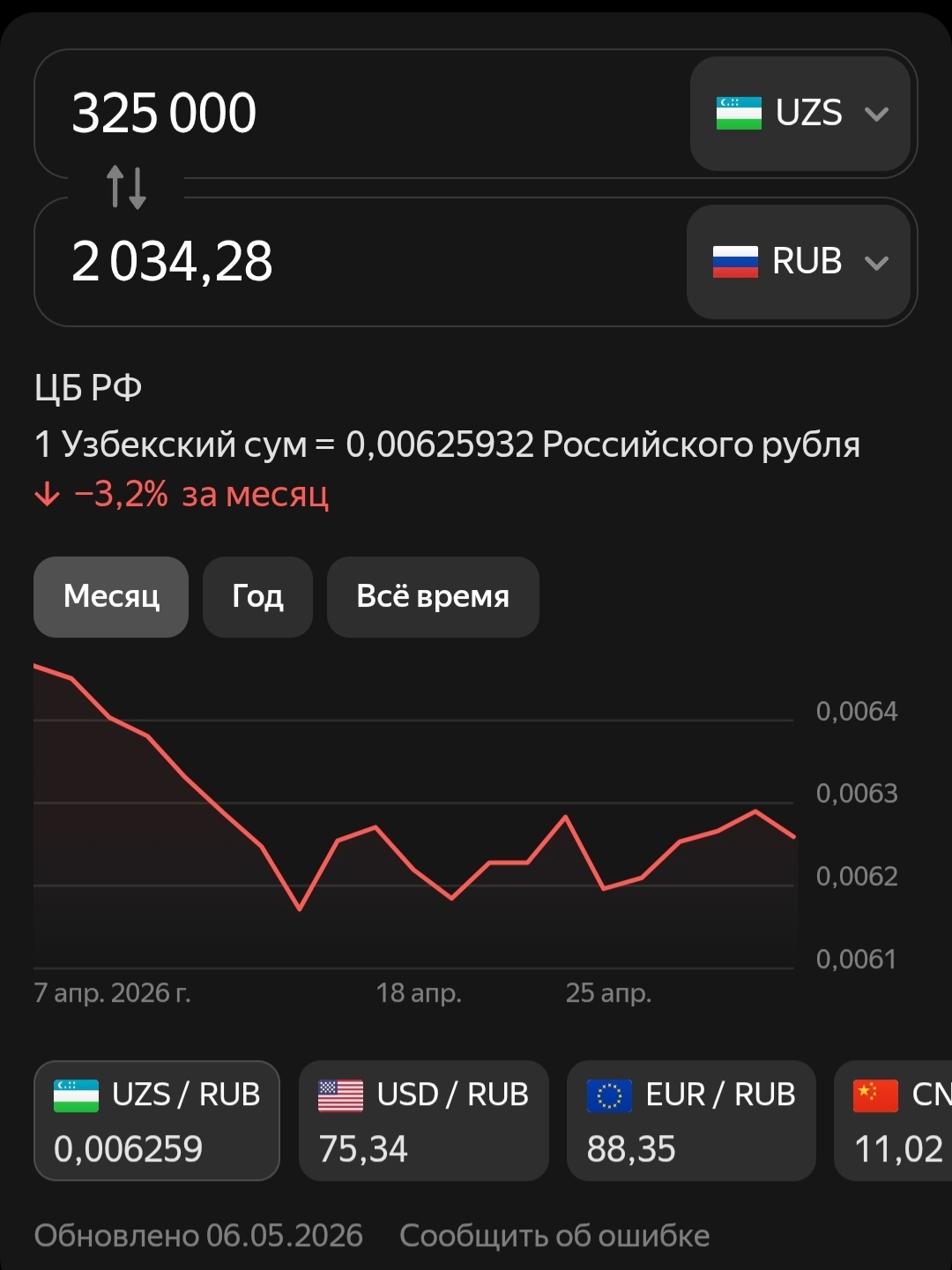Viewport: 952px width, 1270px height.
Task: Select the UZS / RUB rate card
Action: (157, 1120)
